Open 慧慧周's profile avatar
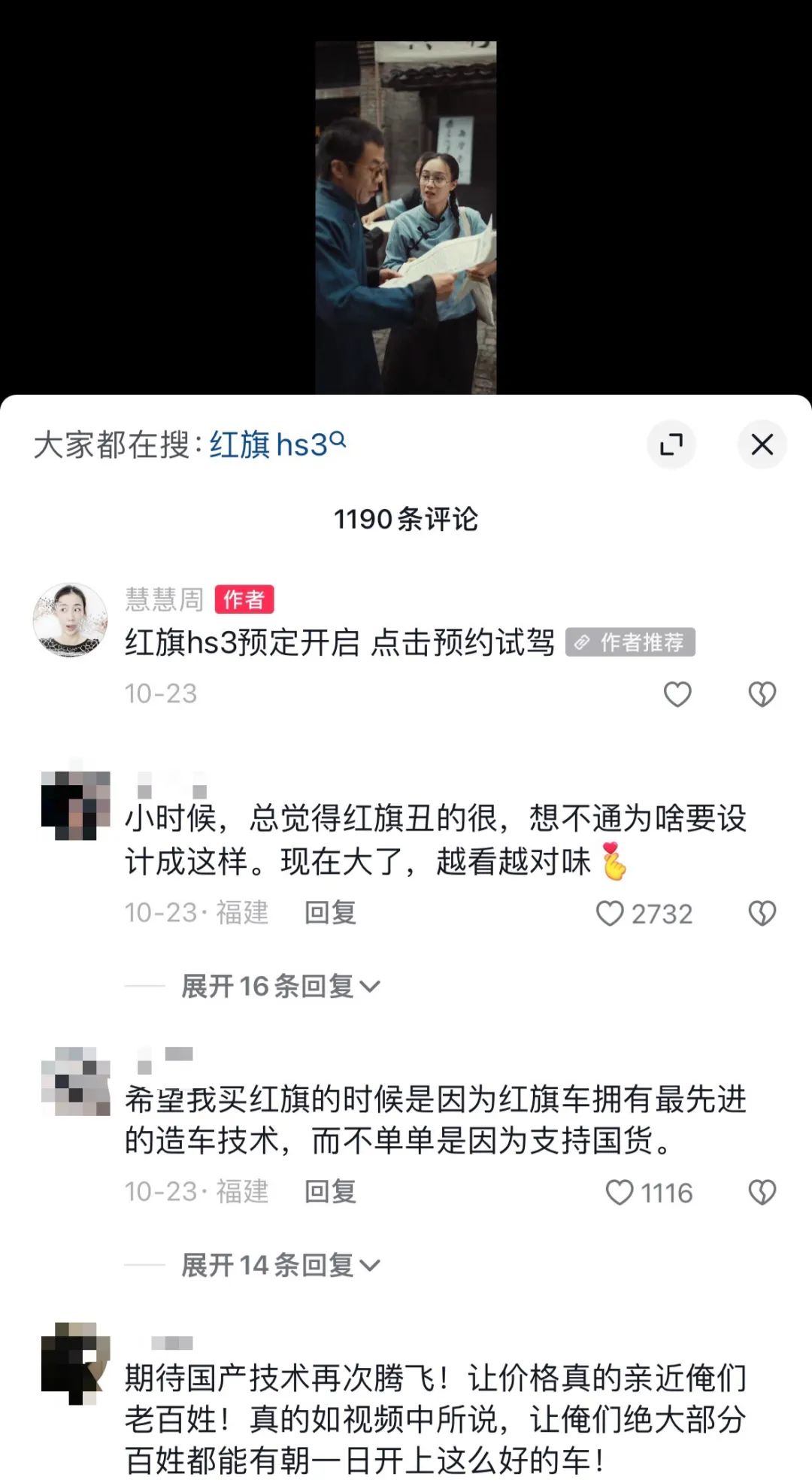 click(71, 620)
